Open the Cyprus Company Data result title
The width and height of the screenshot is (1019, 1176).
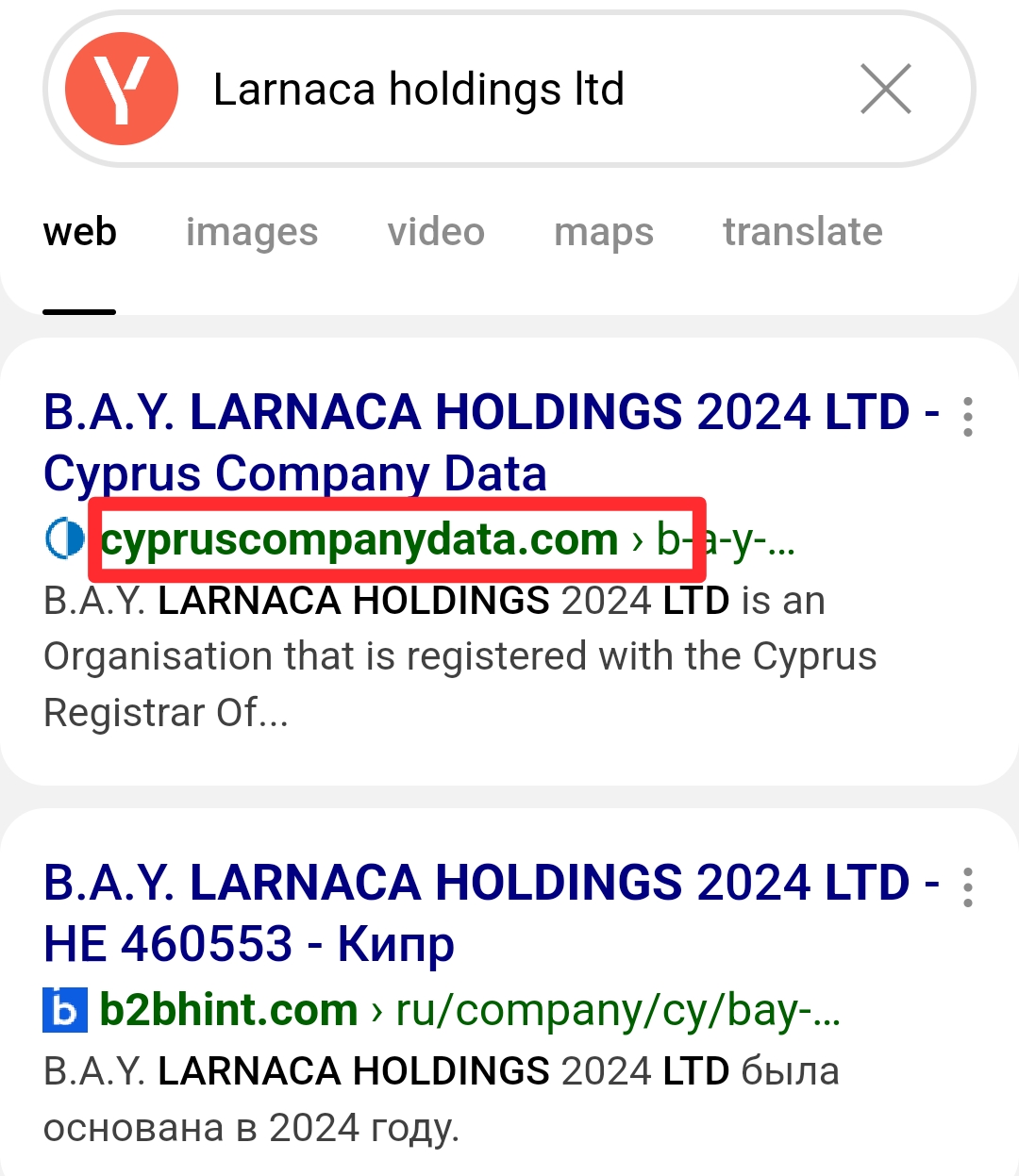point(491,442)
